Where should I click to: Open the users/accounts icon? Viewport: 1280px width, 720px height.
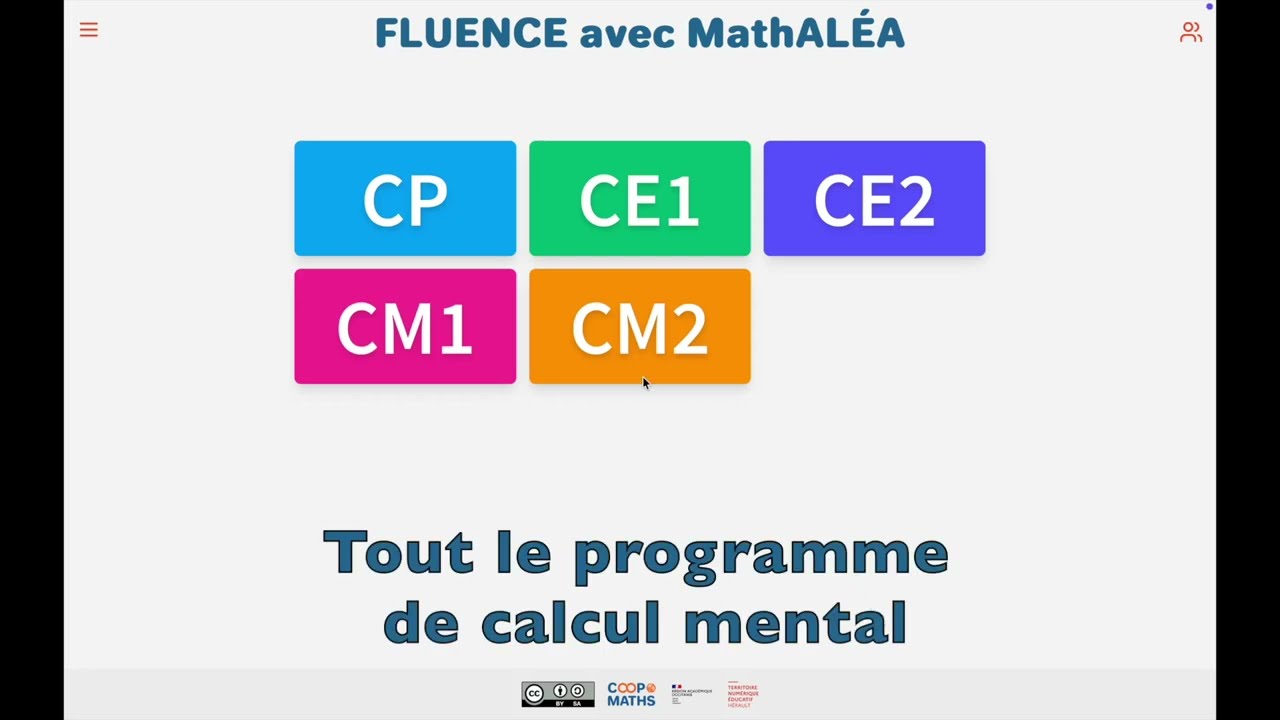(x=1190, y=32)
